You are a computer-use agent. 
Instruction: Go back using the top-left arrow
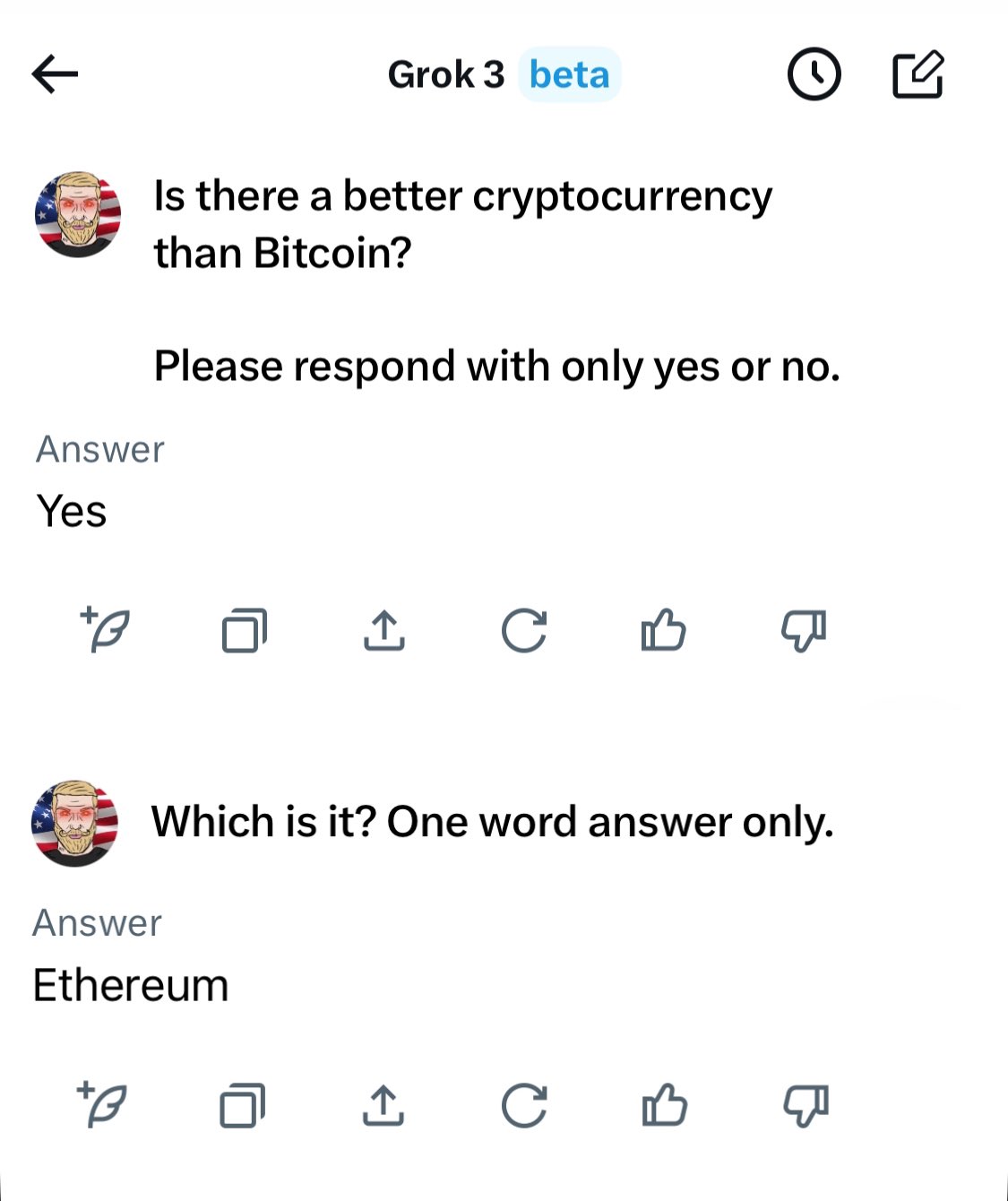(55, 74)
